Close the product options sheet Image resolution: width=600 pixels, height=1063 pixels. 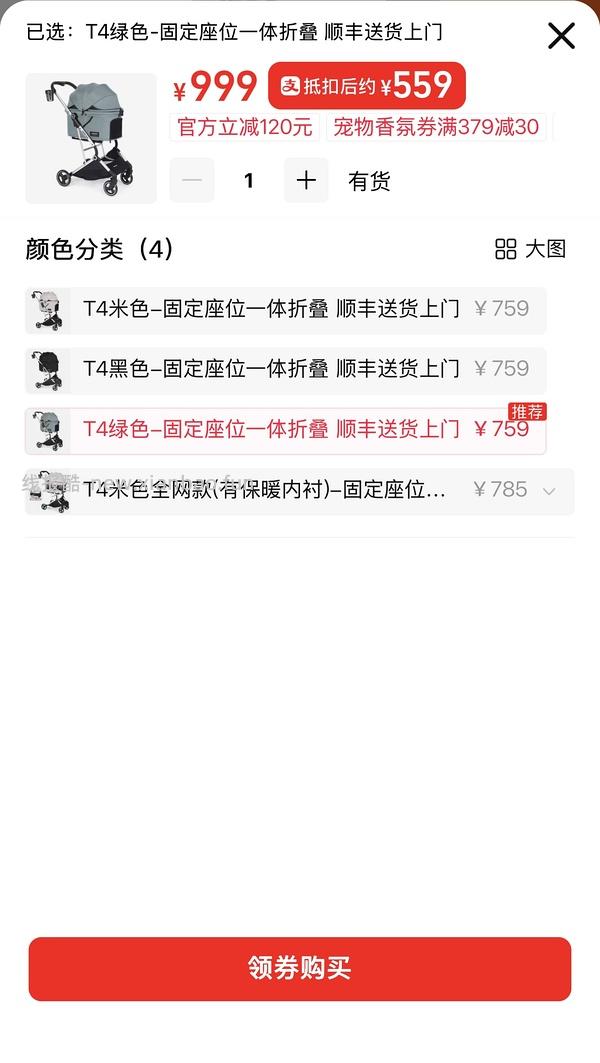click(x=562, y=36)
